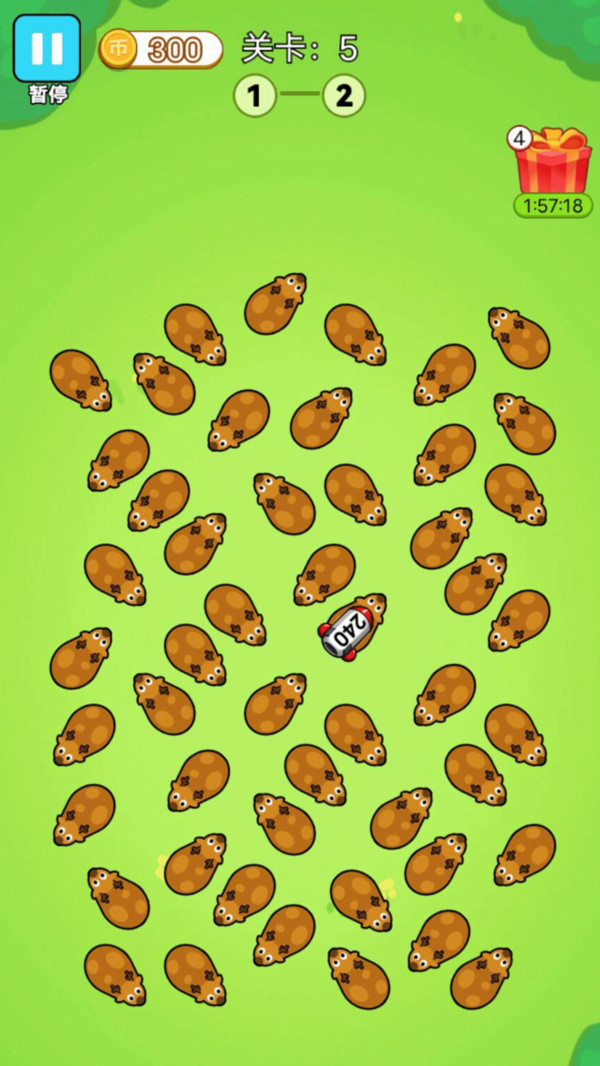Pause the game
This screenshot has height=1066, width=600.
46,49
